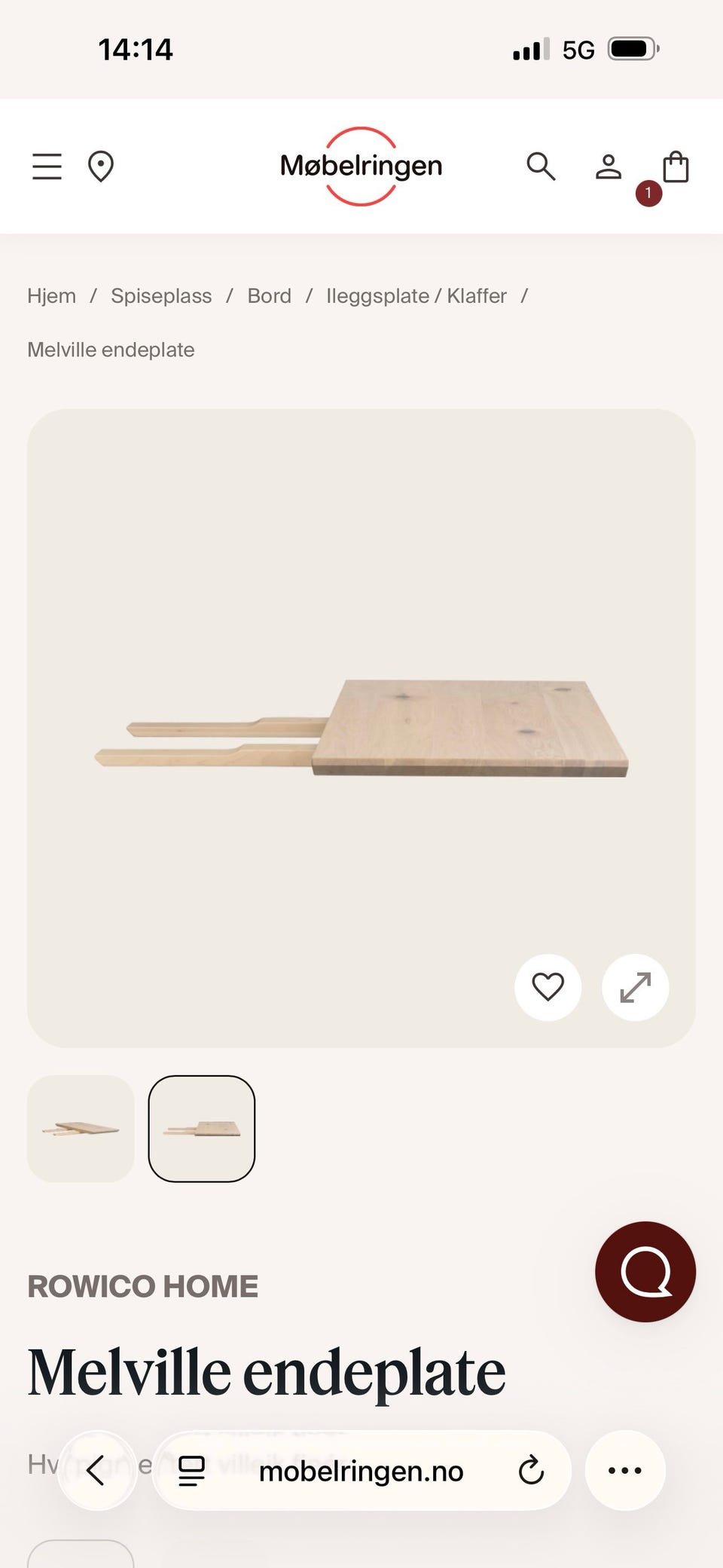Reload the page
Screen dimensions: 723x1568
531,1470
